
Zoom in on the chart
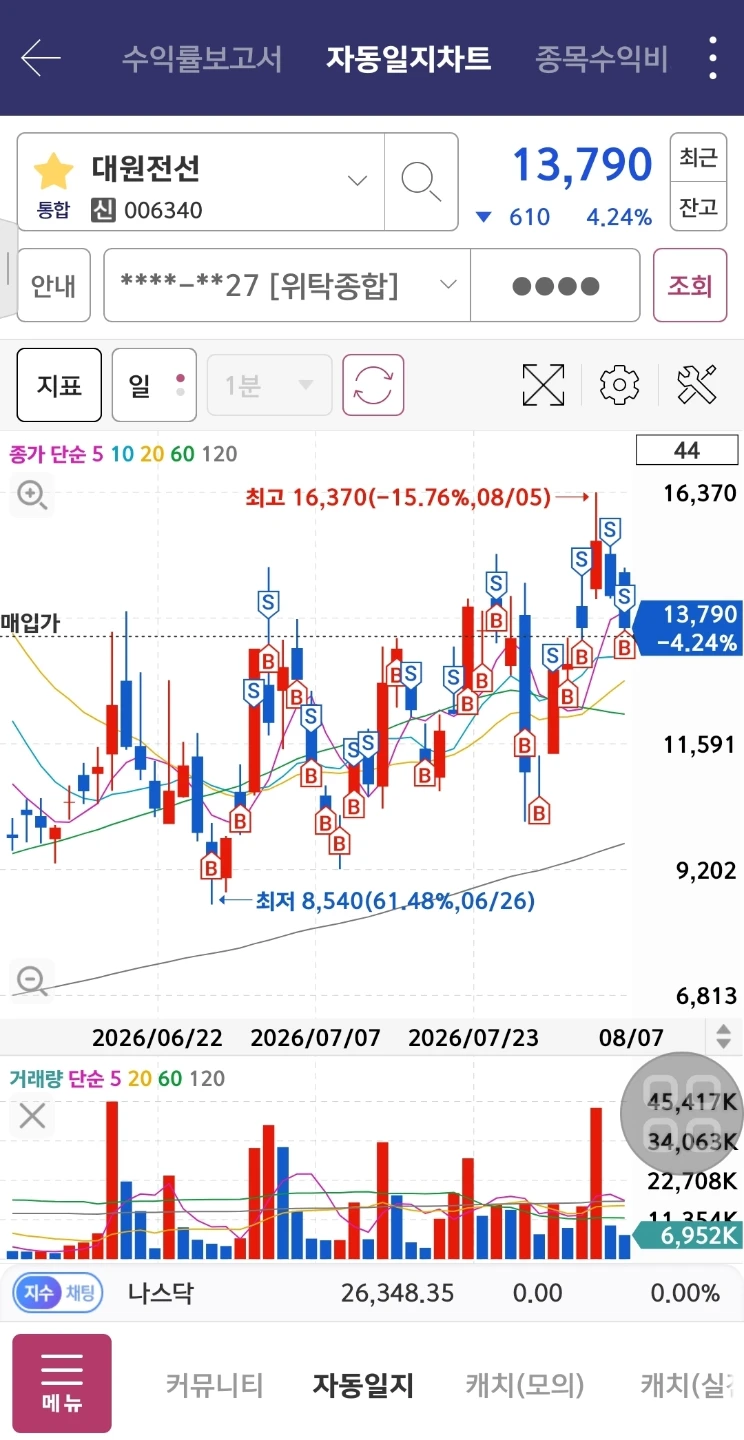tap(32, 494)
